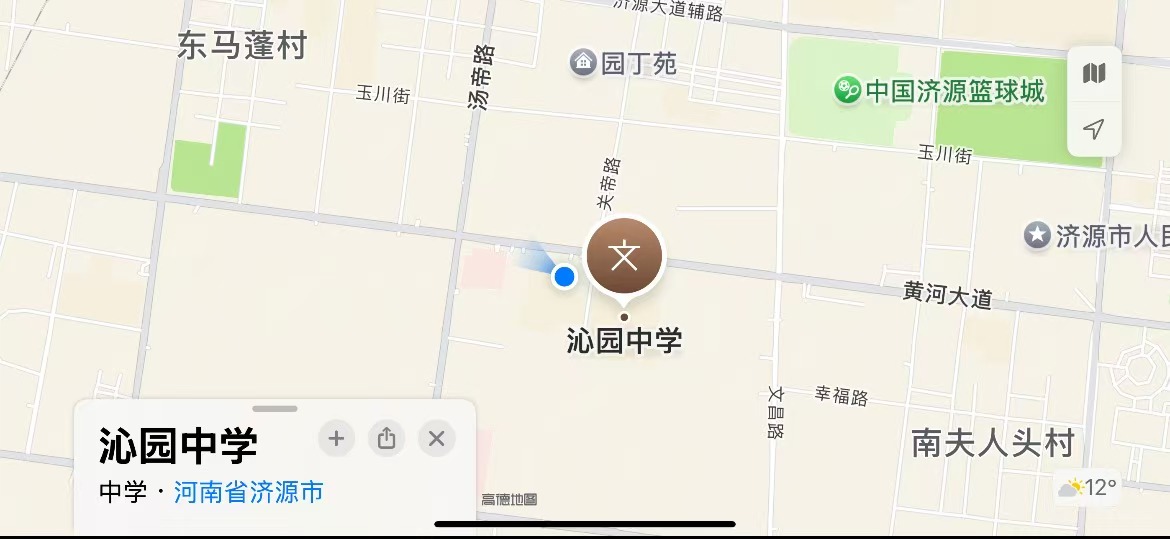Tap the 园丁苑 map marker
Image resolution: width=1170 pixels, height=539 pixels.
click(x=583, y=63)
